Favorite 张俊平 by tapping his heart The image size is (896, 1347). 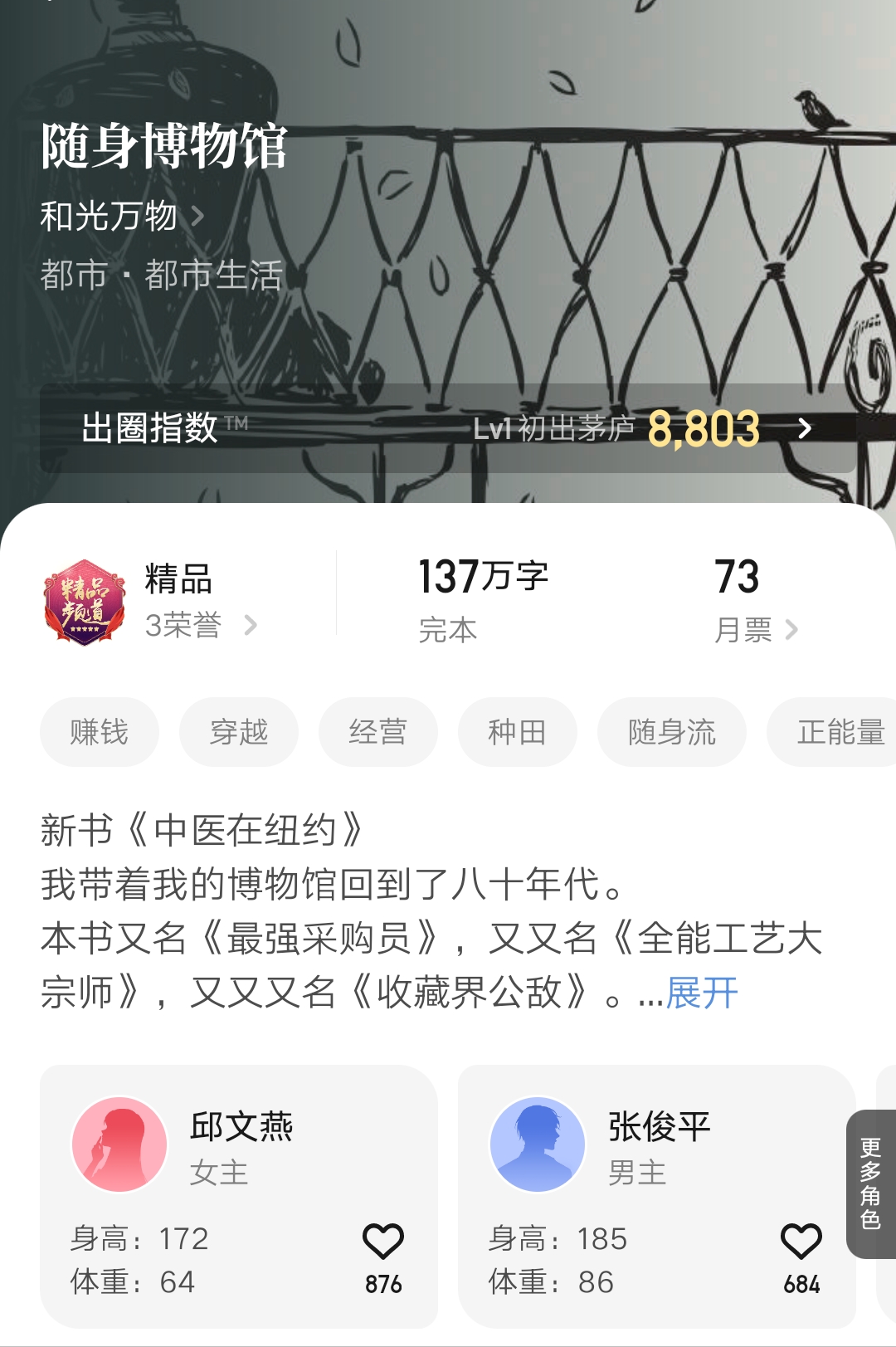pyautogui.click(x=799, y=1240)
